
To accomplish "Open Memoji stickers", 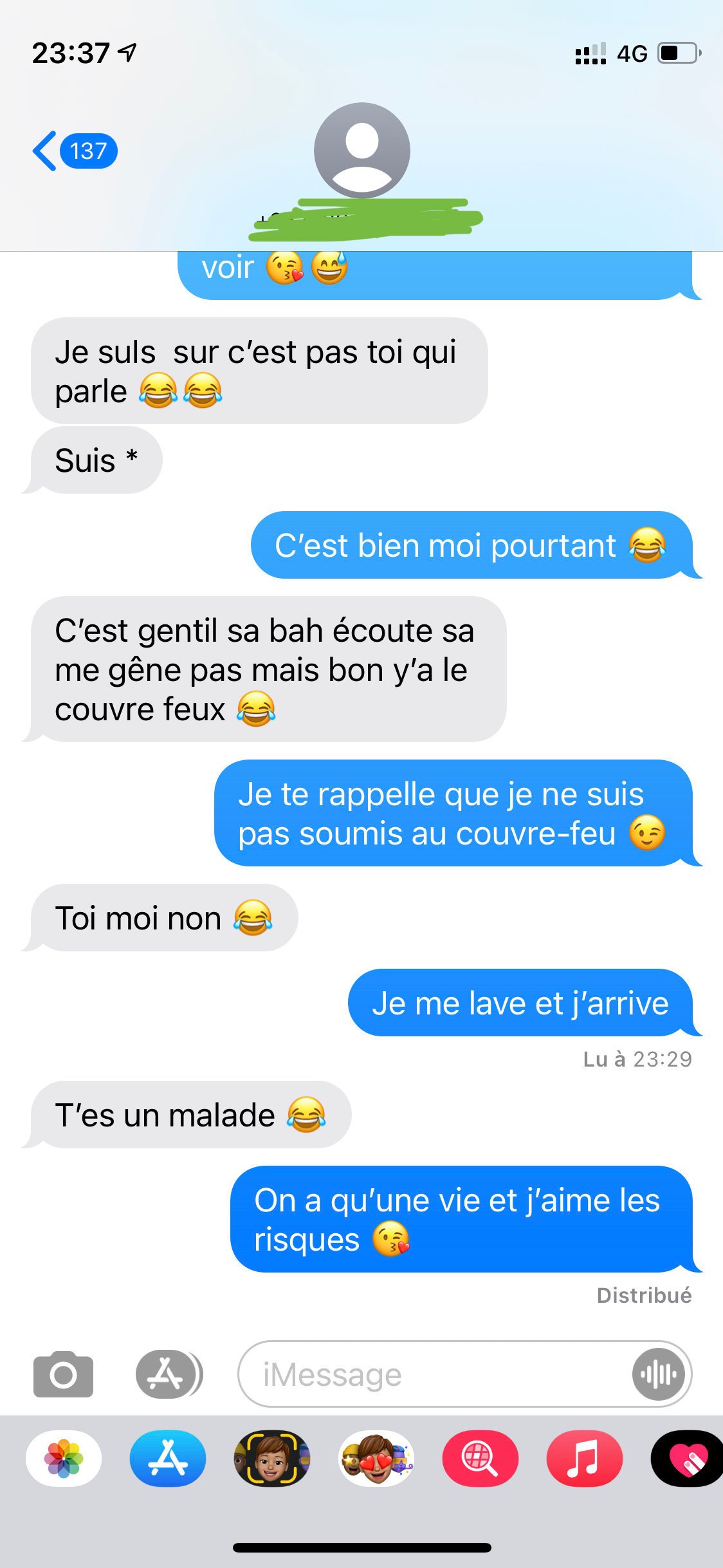I will [376, 1458].
